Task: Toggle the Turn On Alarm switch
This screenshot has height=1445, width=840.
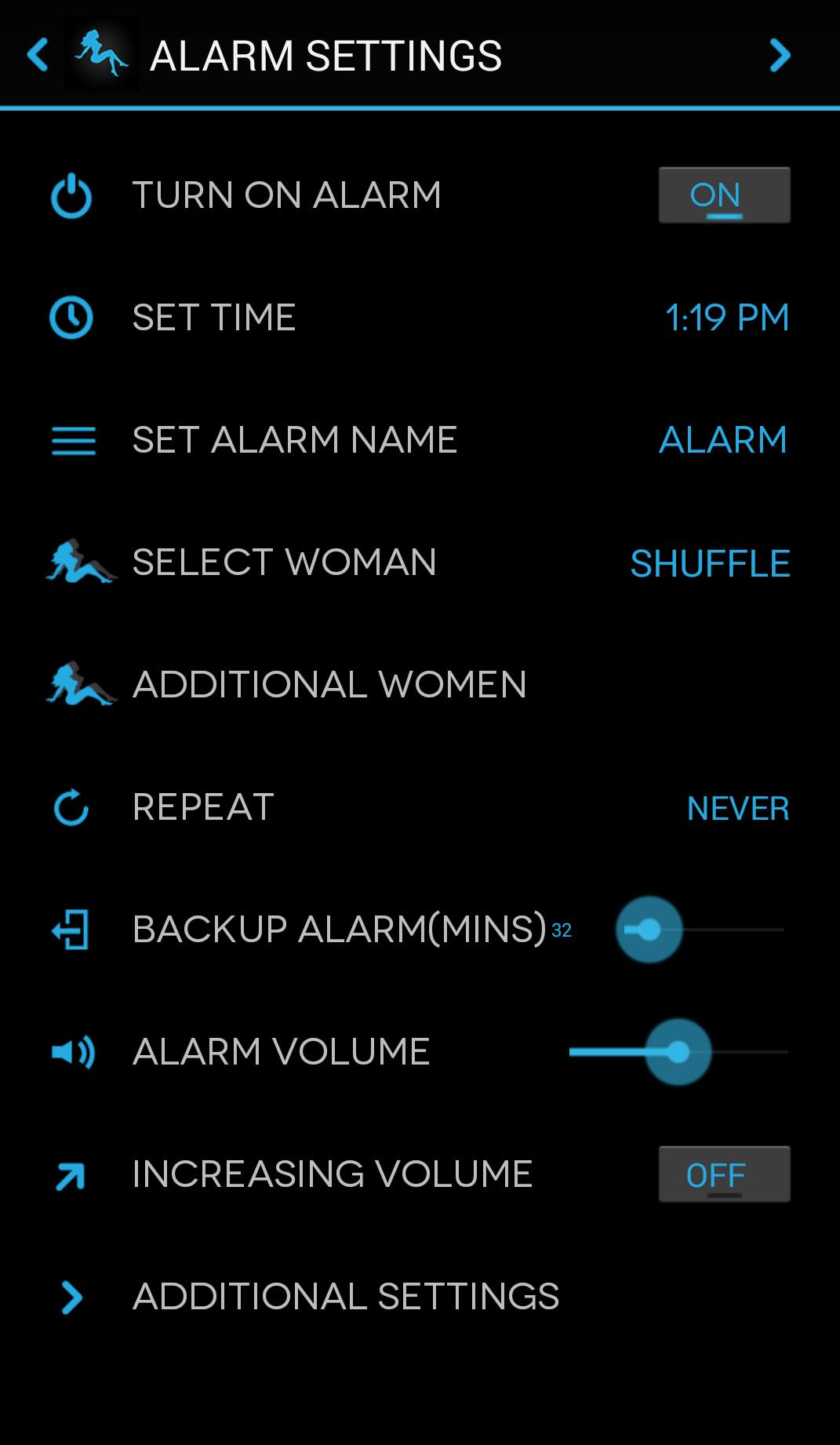Action: 724,195
